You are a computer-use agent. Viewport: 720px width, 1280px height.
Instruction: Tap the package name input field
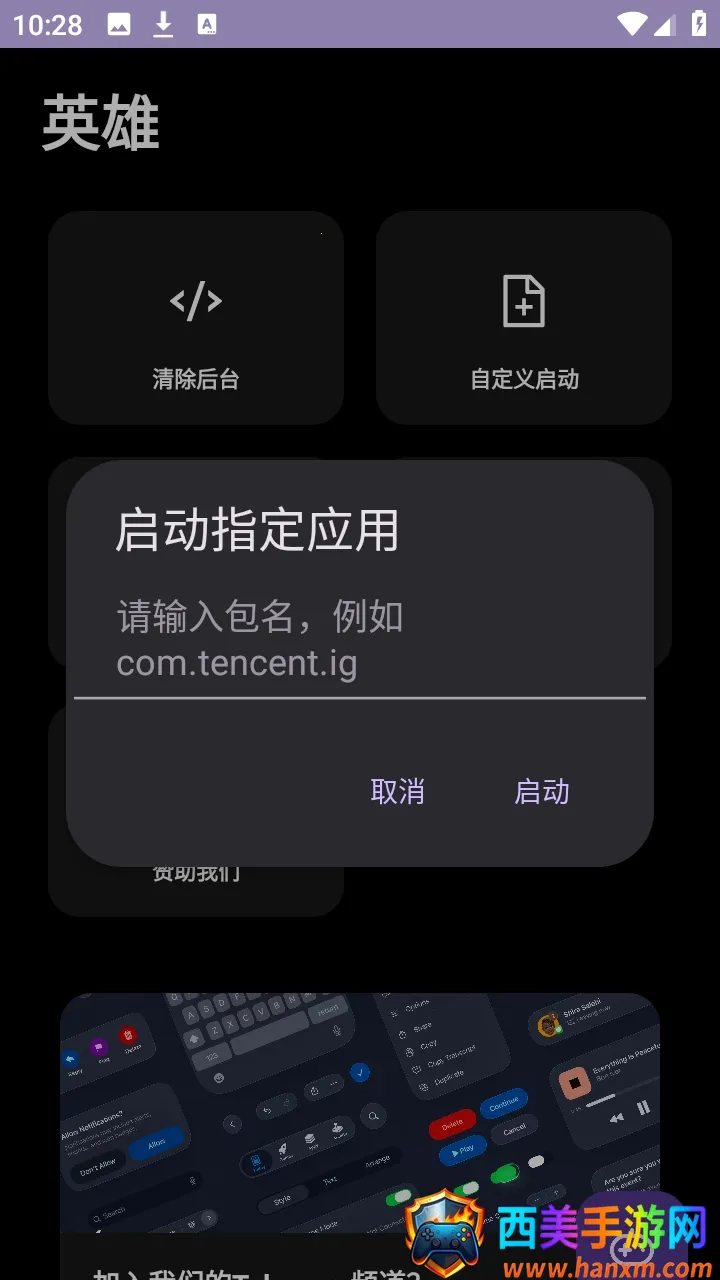pyautogui.click(x=359, y=640)
